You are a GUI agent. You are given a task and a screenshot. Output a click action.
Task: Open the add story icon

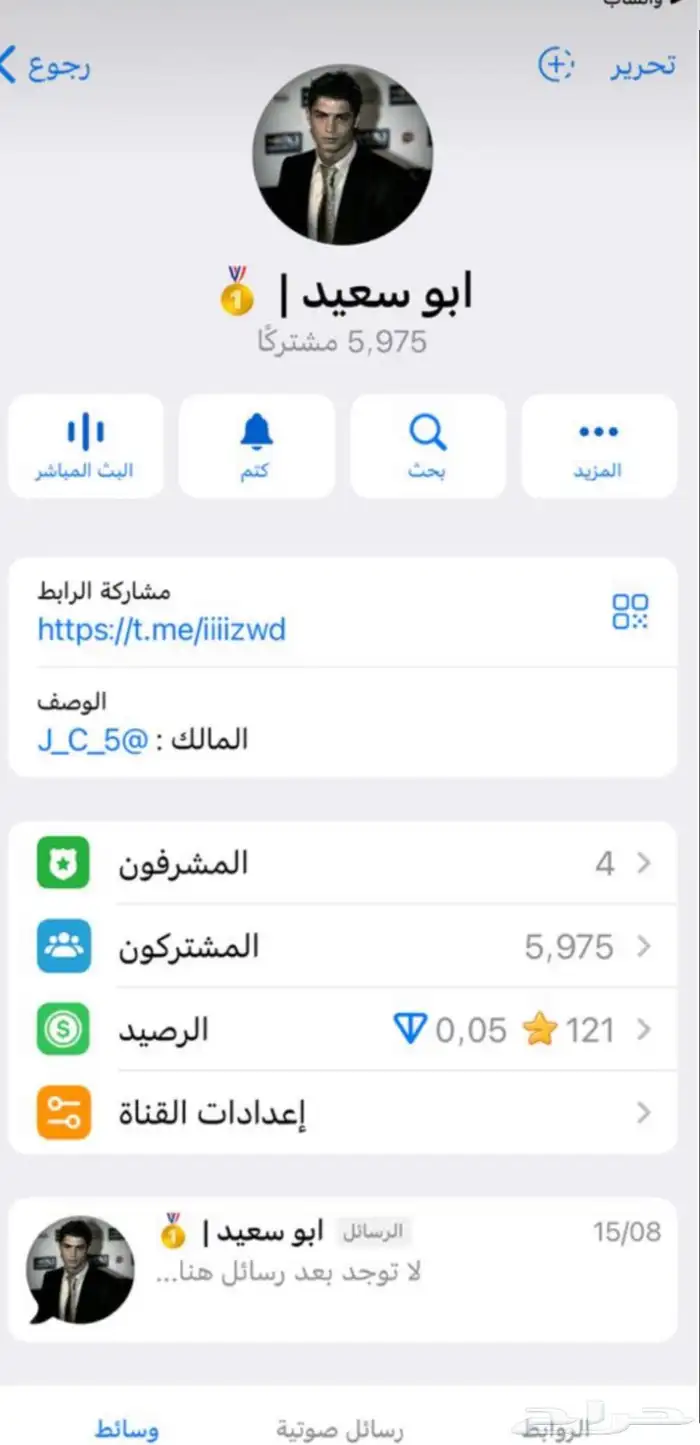(x=556, y=65)
